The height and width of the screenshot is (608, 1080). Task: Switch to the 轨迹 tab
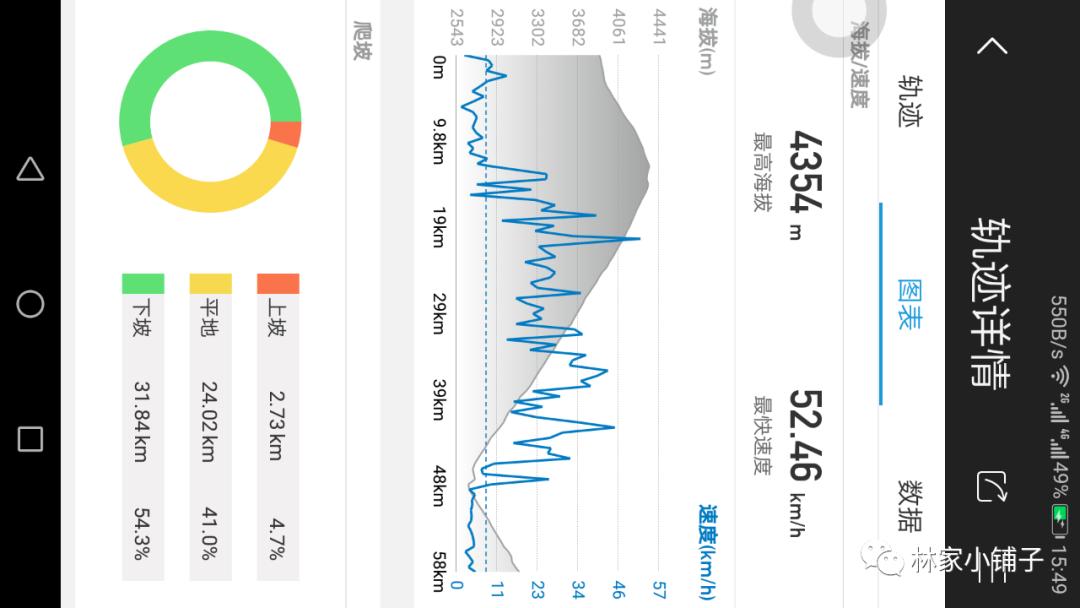coord(909,102)
